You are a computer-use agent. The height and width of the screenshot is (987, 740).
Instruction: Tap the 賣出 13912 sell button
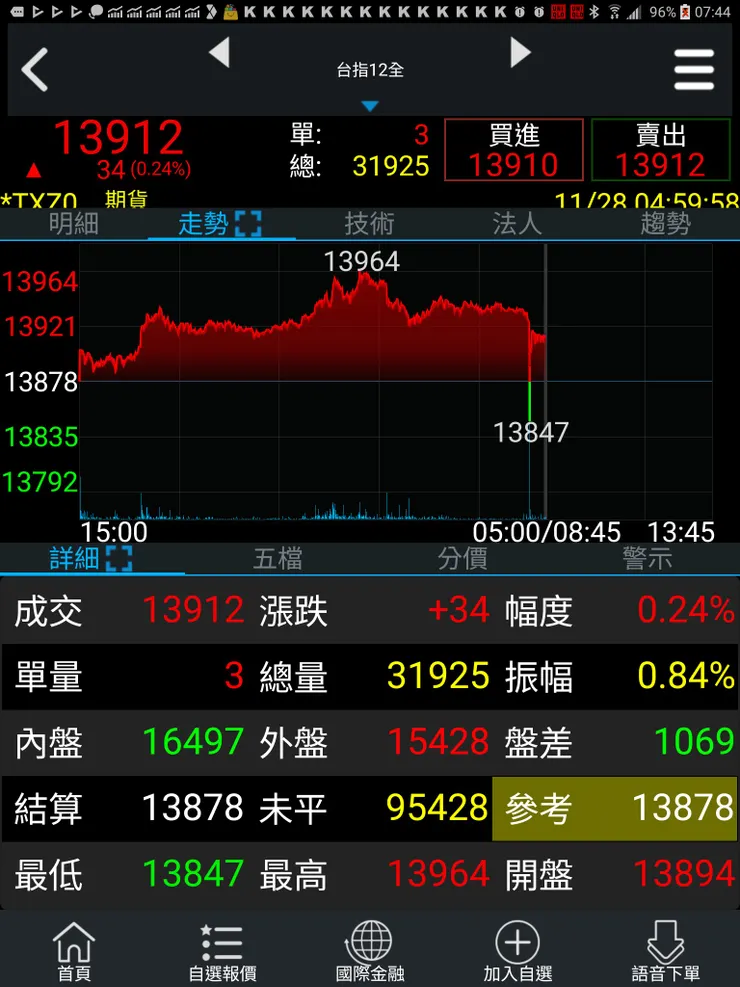click(660, 150)
